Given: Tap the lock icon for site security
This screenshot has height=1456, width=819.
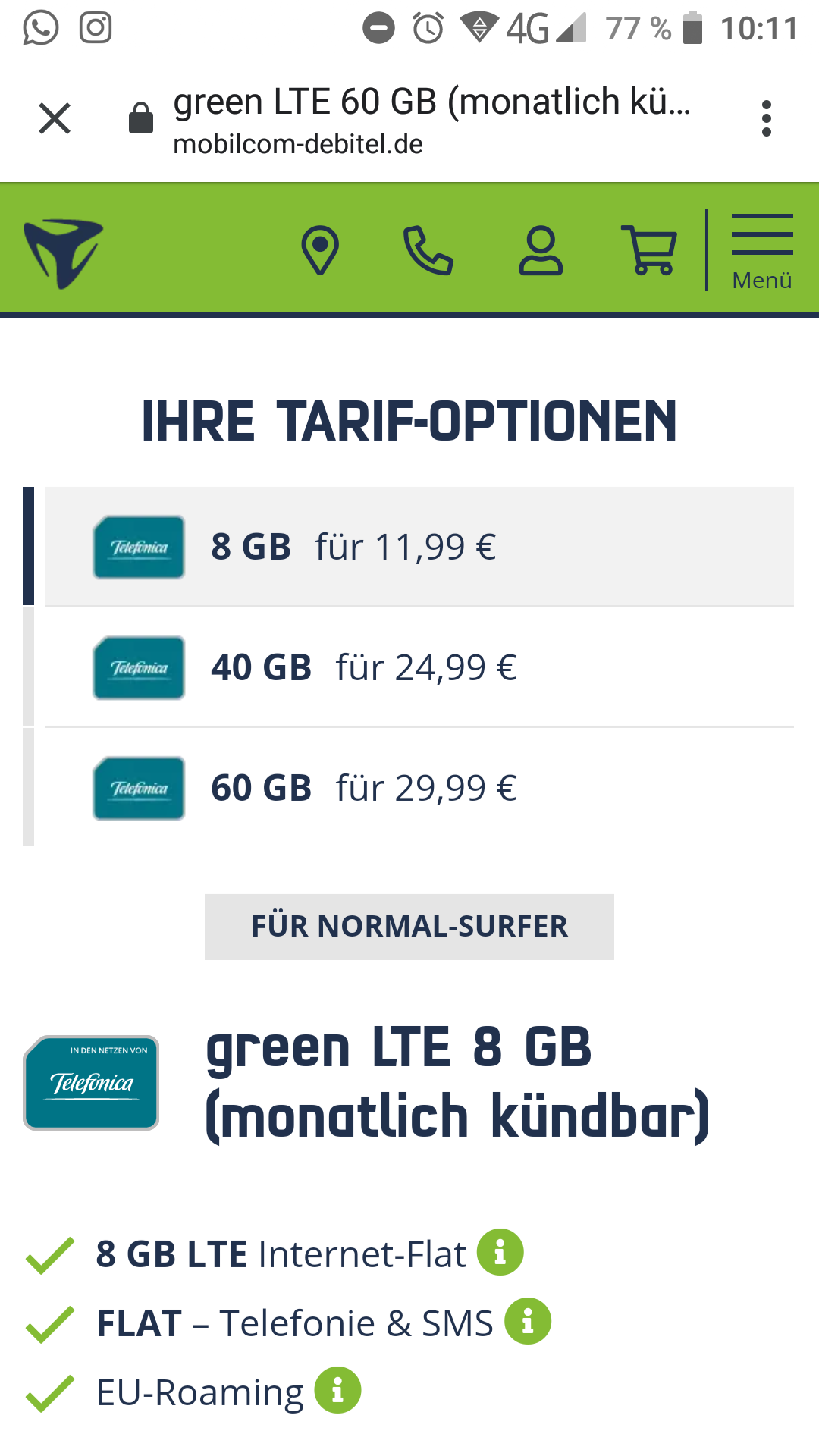Looking at the screenshot, I should point(141,118).
